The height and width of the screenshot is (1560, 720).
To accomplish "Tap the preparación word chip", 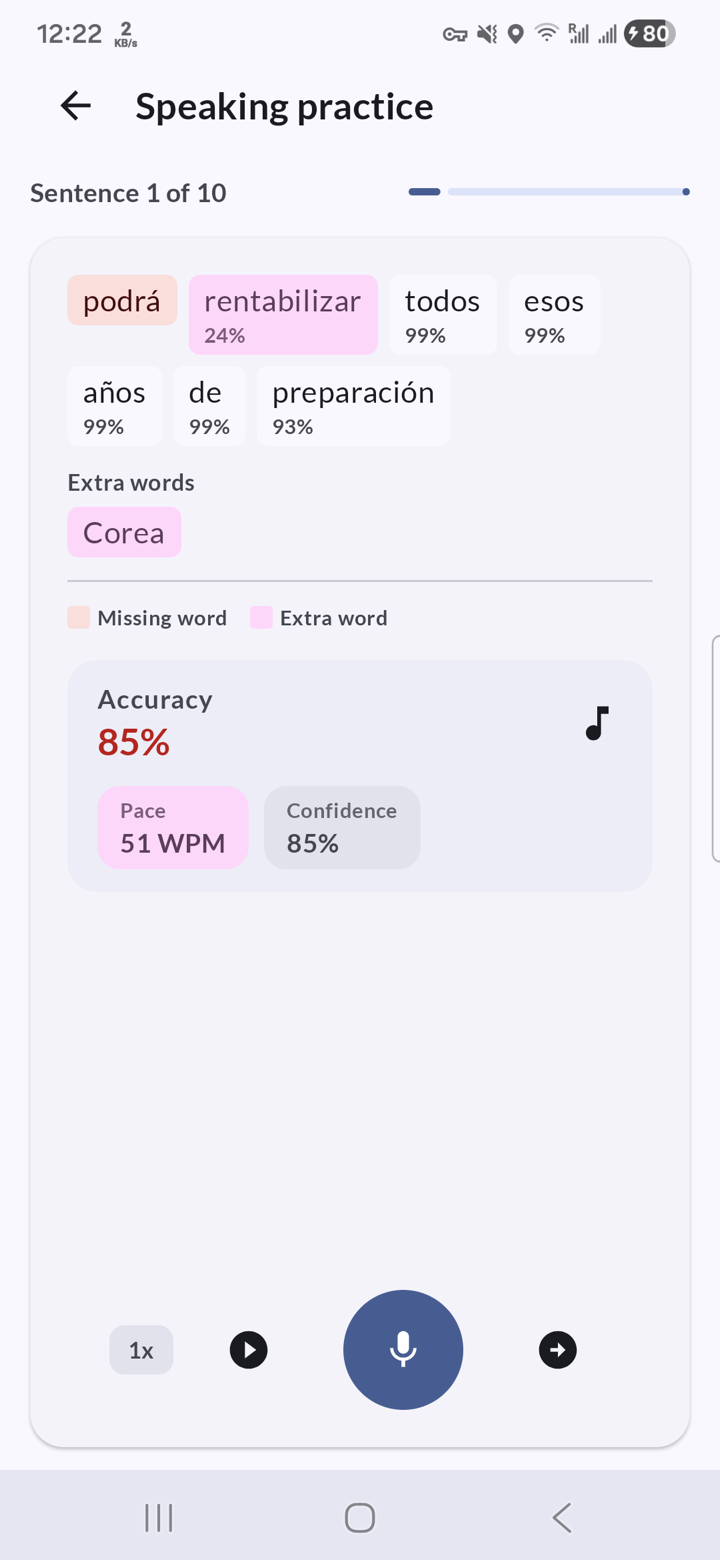I will (353, 405).
